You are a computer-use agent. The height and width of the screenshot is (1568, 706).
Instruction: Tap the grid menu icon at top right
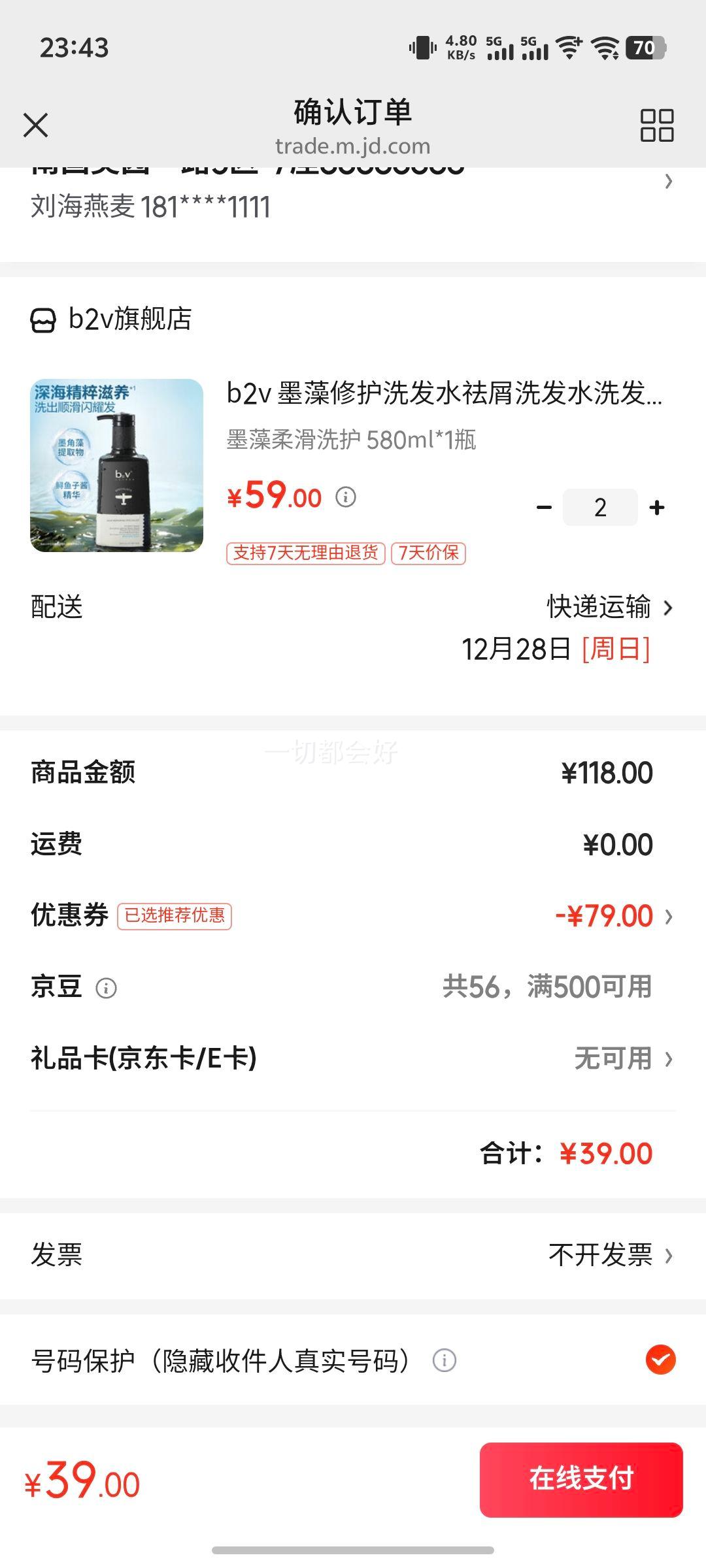658,124
